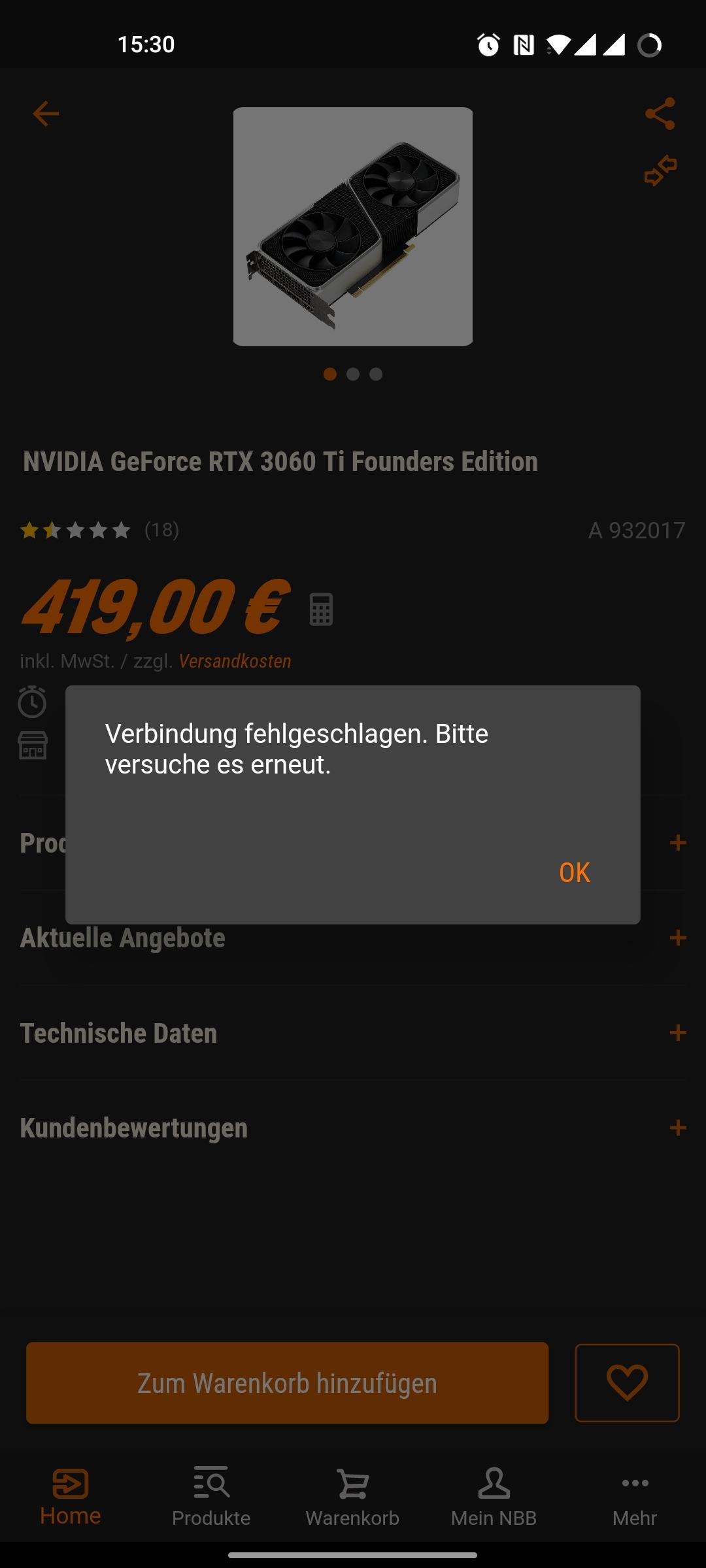706x1568 pixels.
Task: Expand Kundenbewertungen section
Action: pyautogui.click(x=678, y=1128)
